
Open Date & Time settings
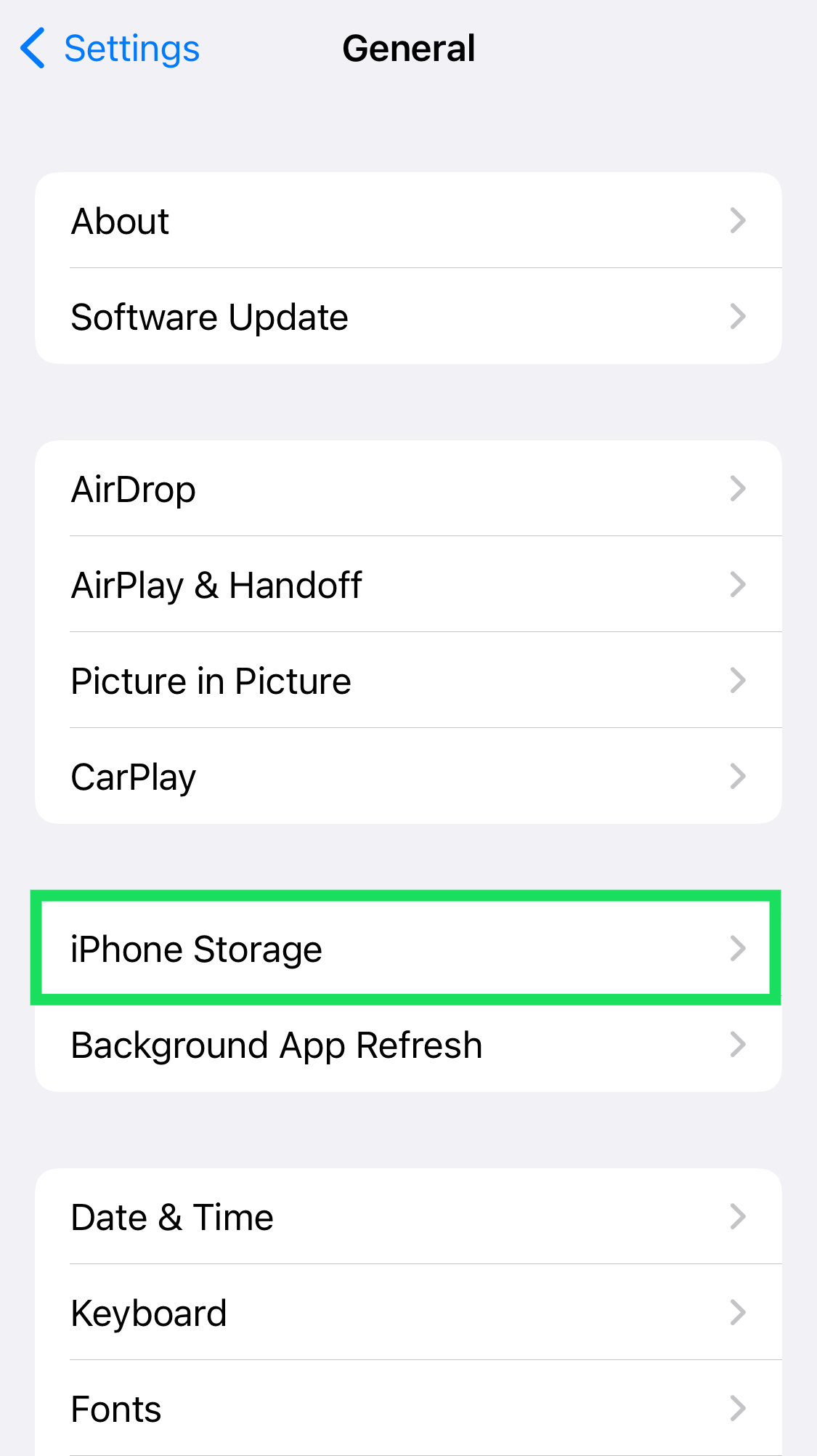(408, 1217)
